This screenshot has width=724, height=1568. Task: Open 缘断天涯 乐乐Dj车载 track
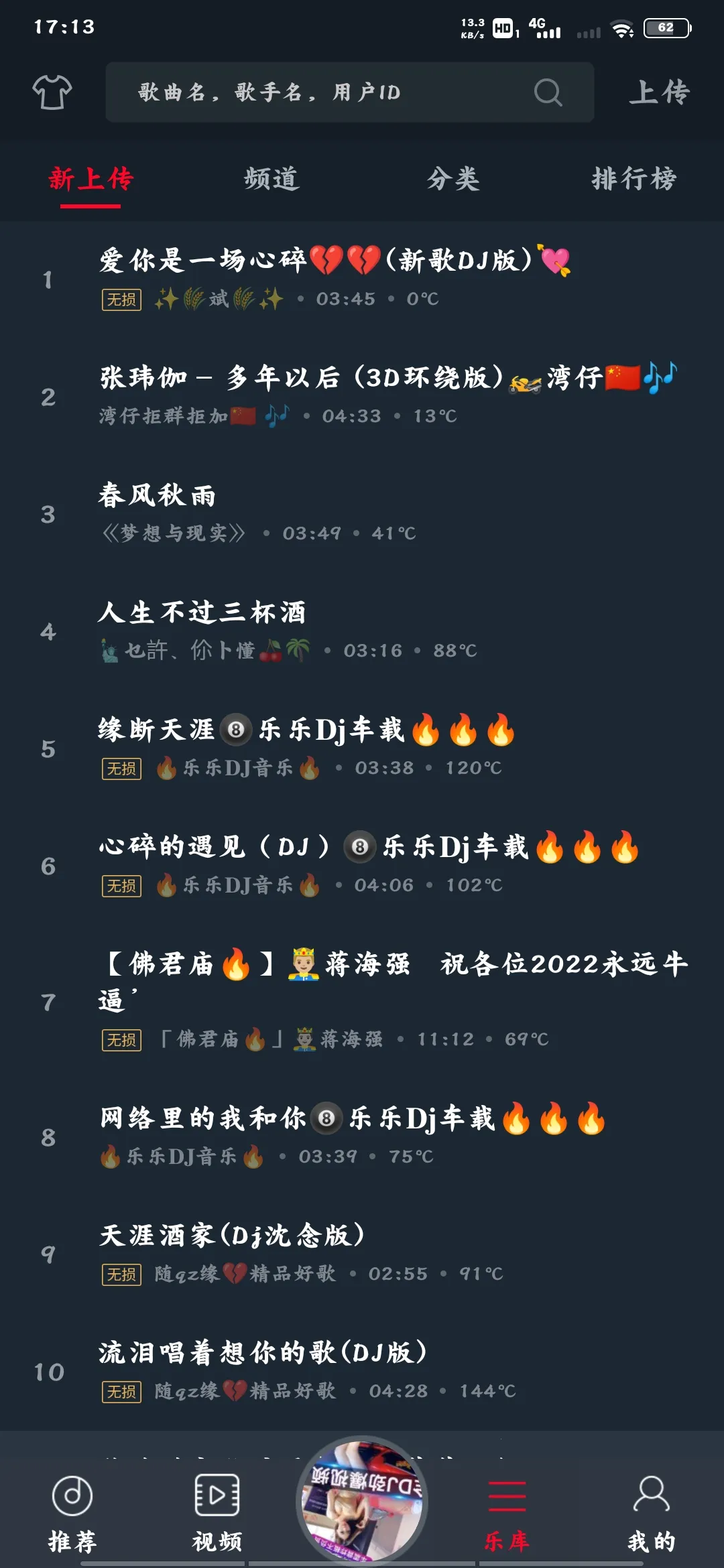coord(302,730)
